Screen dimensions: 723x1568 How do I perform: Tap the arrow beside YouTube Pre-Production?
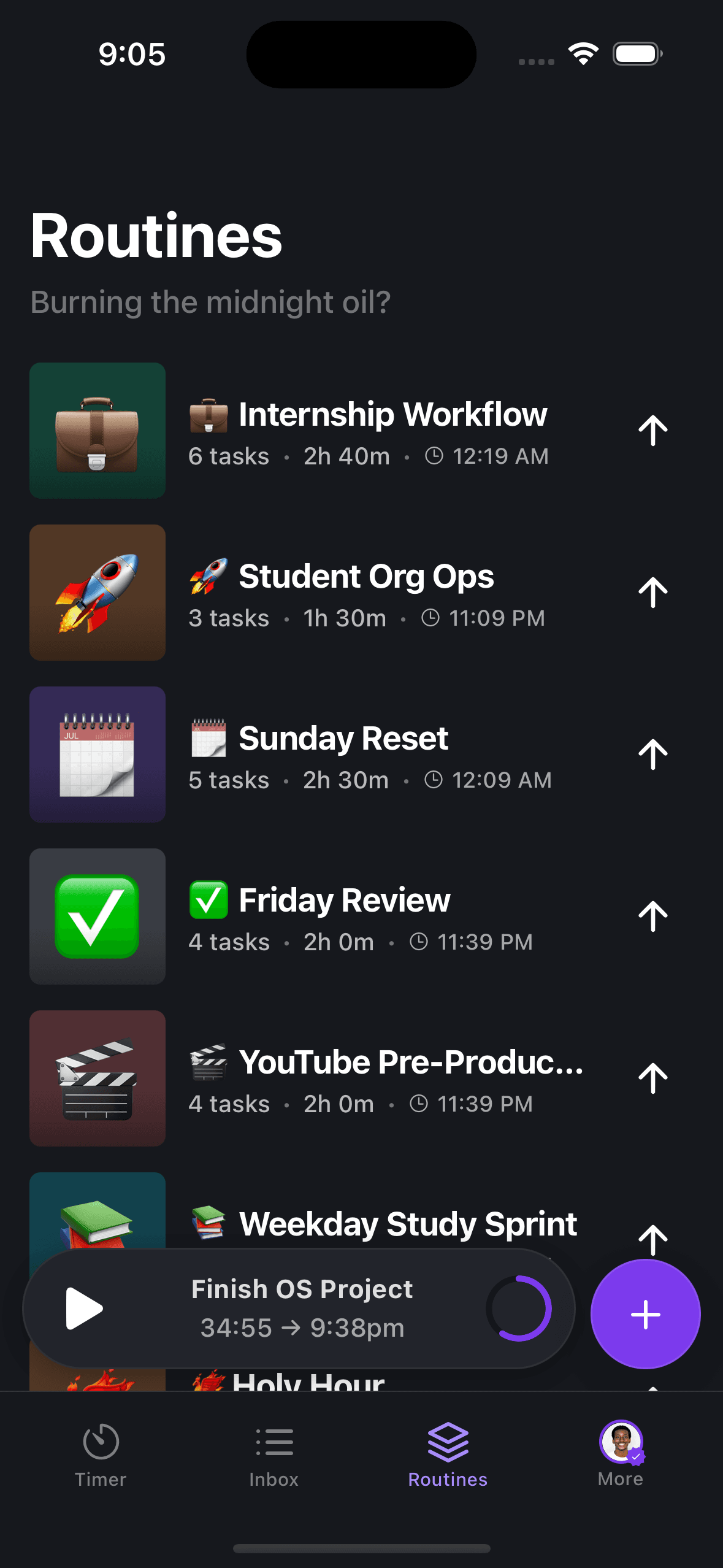pos(652,1078)
